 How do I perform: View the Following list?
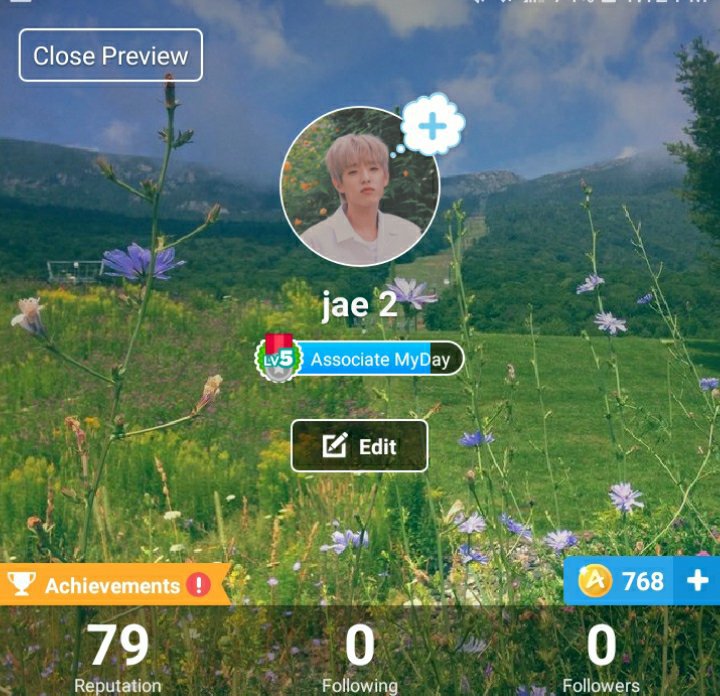359,656
